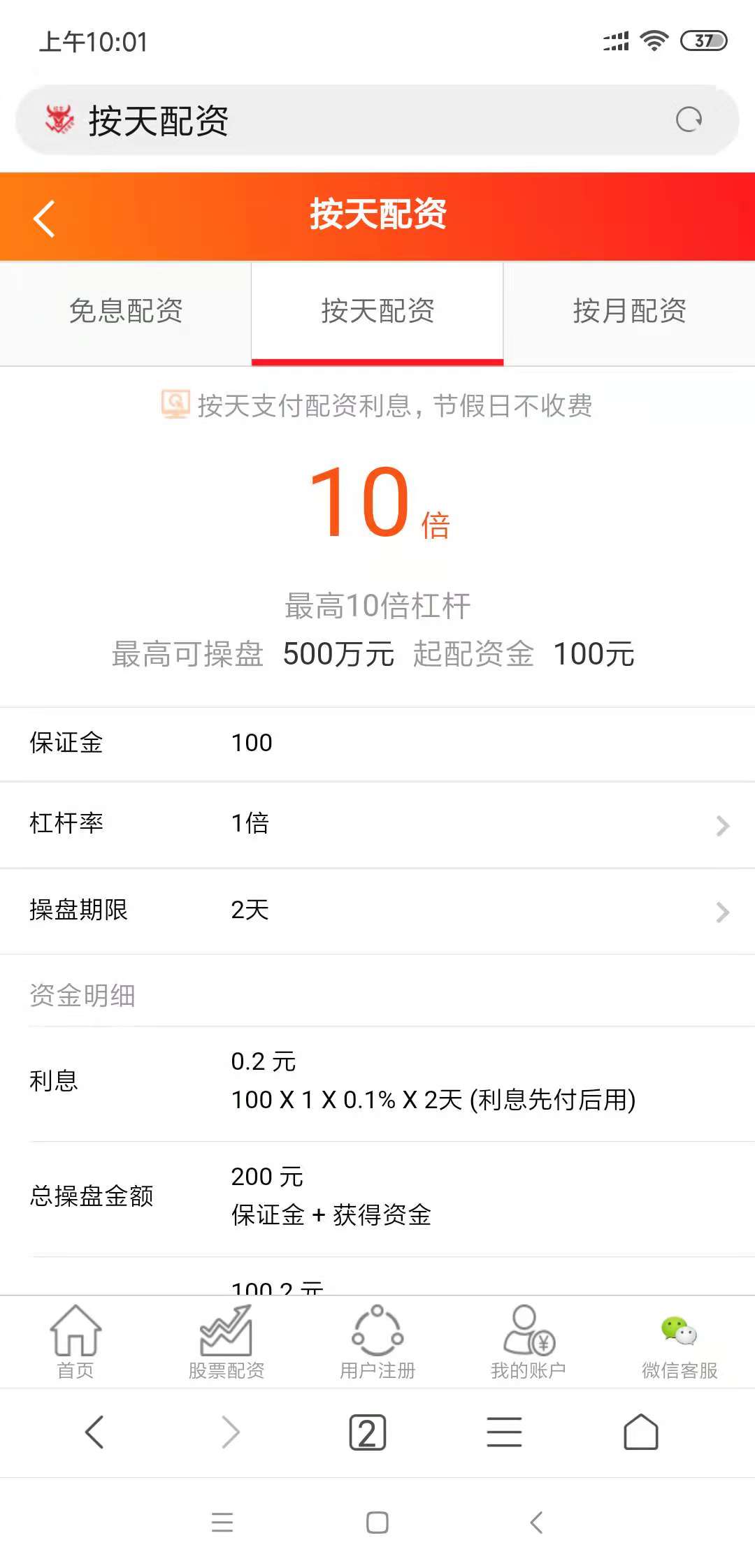The width and height of the screenshot is (755, 1568).
Task: Go to the browser home page
Action: tap(641, 1432)
